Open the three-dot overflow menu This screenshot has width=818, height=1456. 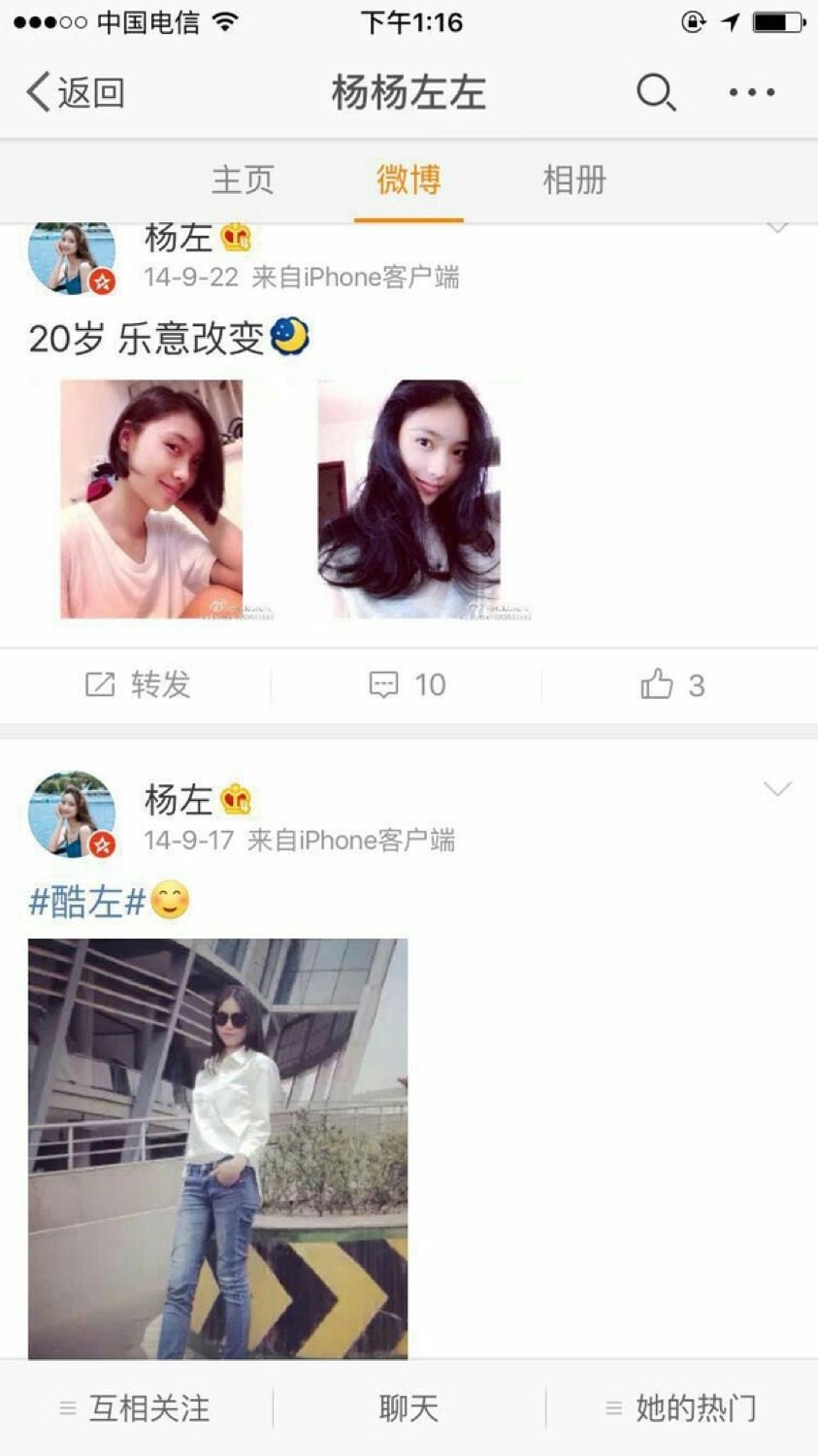point(752,93)
